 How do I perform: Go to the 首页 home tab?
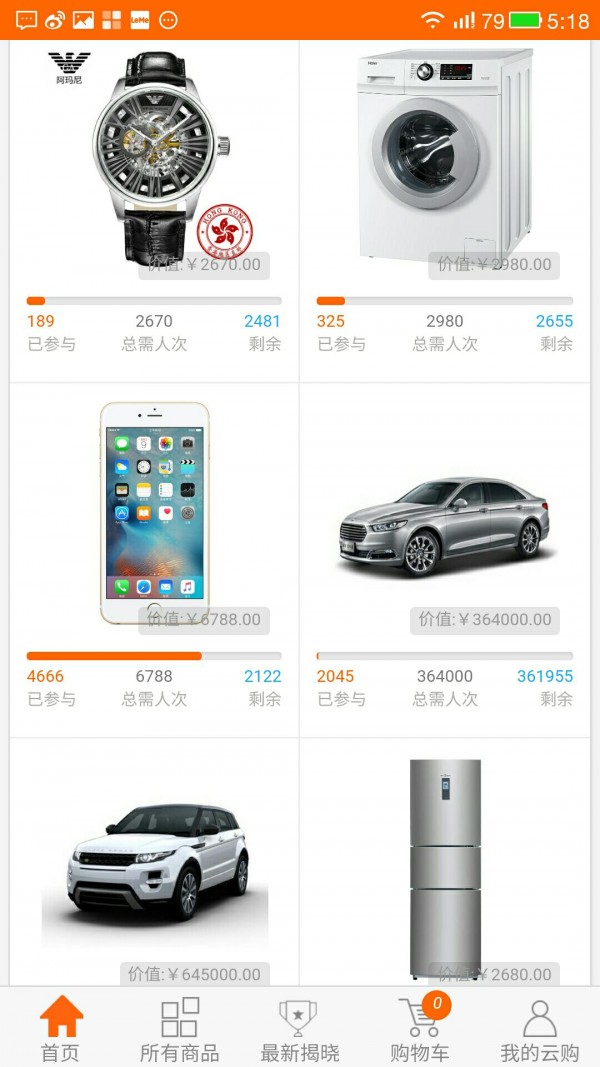click(x=61, y=1028)
